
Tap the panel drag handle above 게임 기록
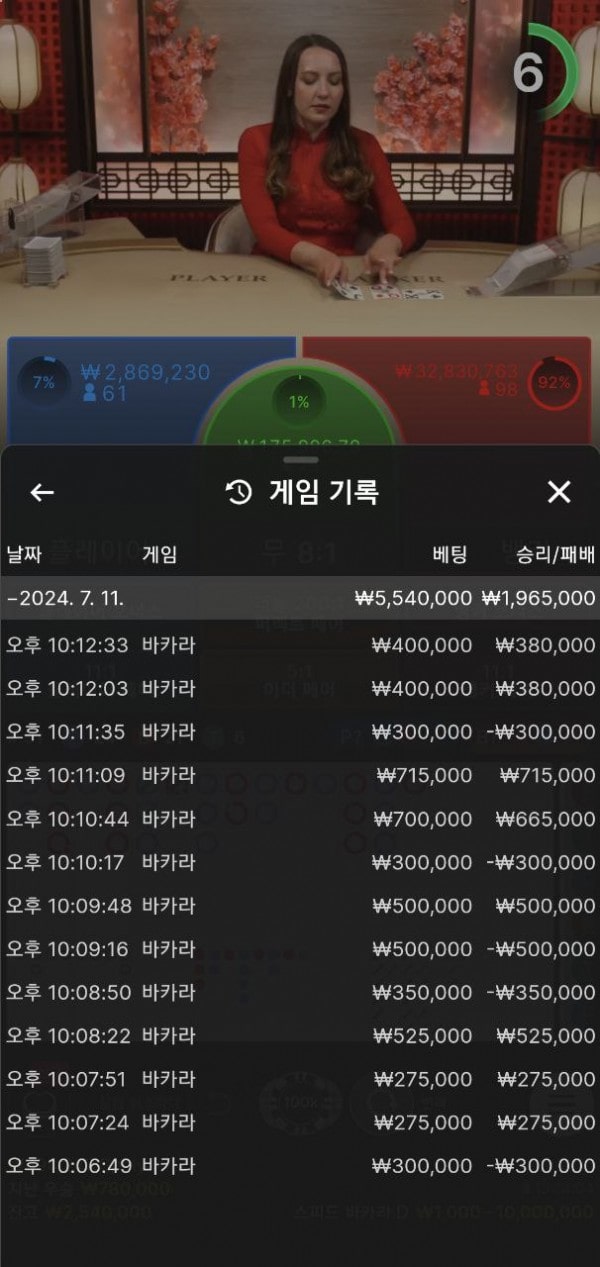coord(300,460)
